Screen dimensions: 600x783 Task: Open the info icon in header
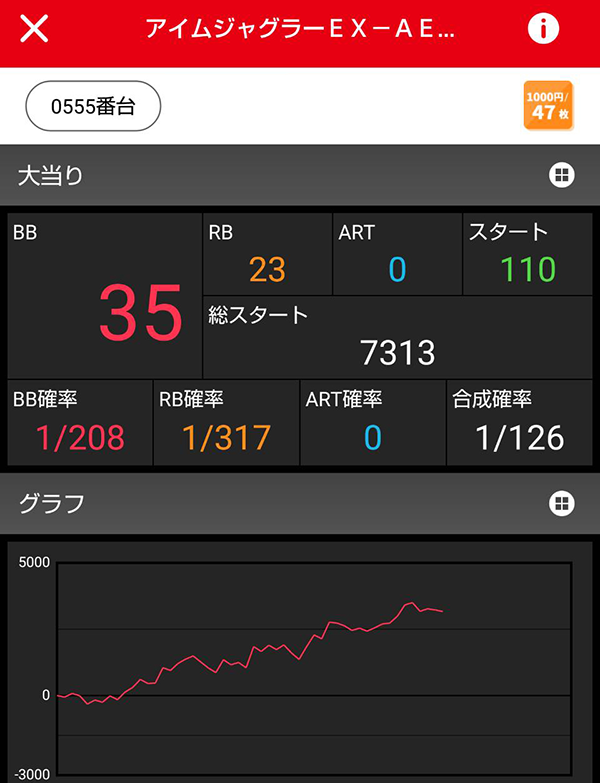[x=543, y=28]
